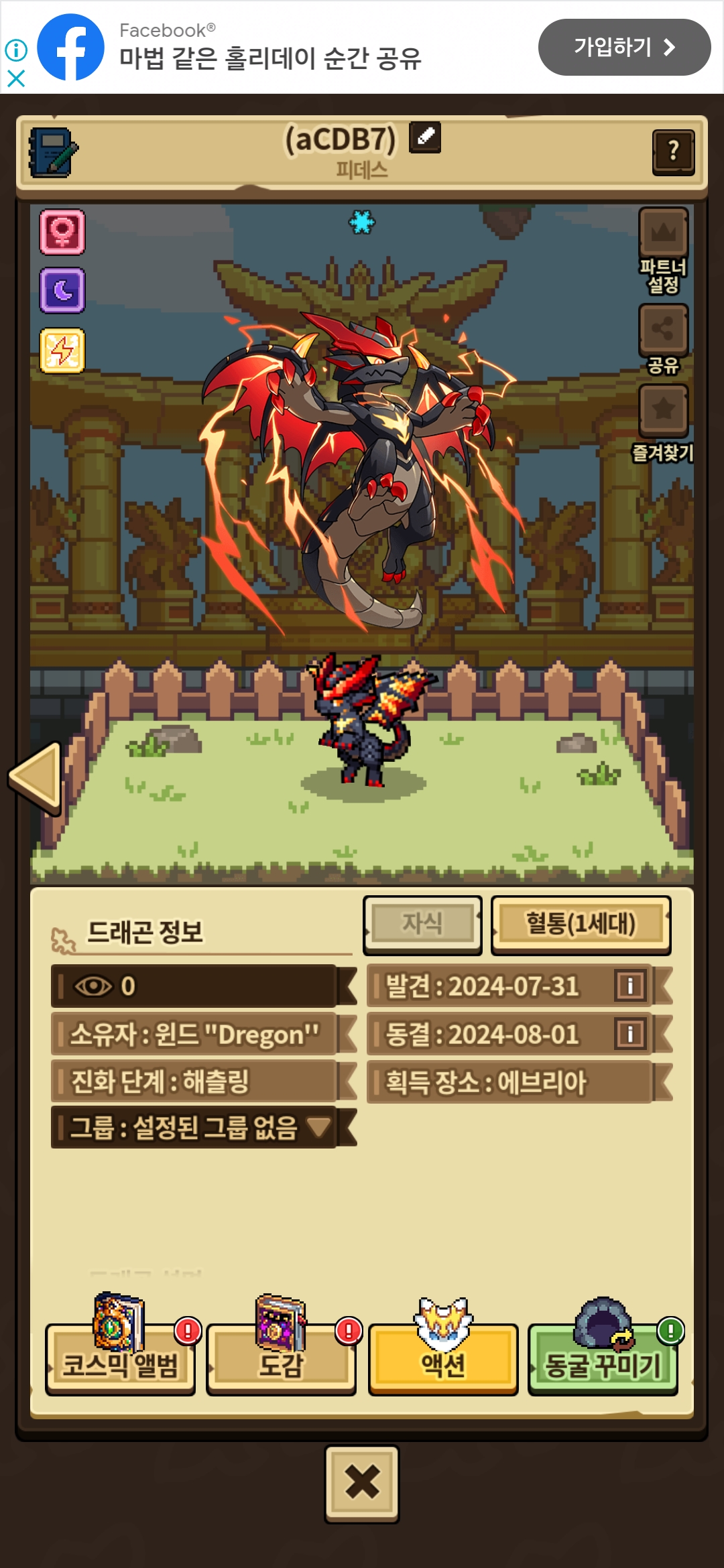The height and width of the screenshot is (1568, 724).
Task: Open the 혈통(1세대) lineage button
Action: click(581, 924)
